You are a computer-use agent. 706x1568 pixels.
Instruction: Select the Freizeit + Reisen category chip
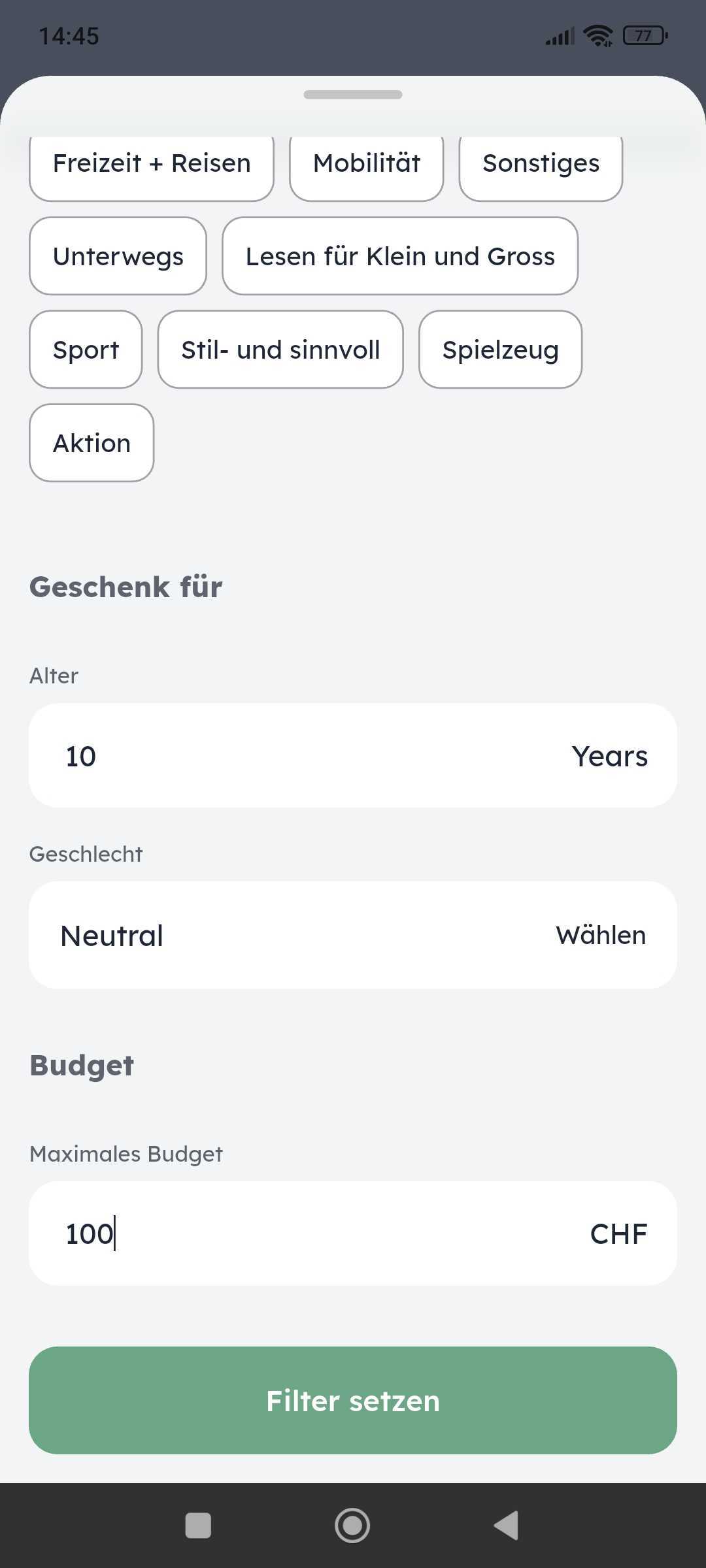tap(151, 164)
